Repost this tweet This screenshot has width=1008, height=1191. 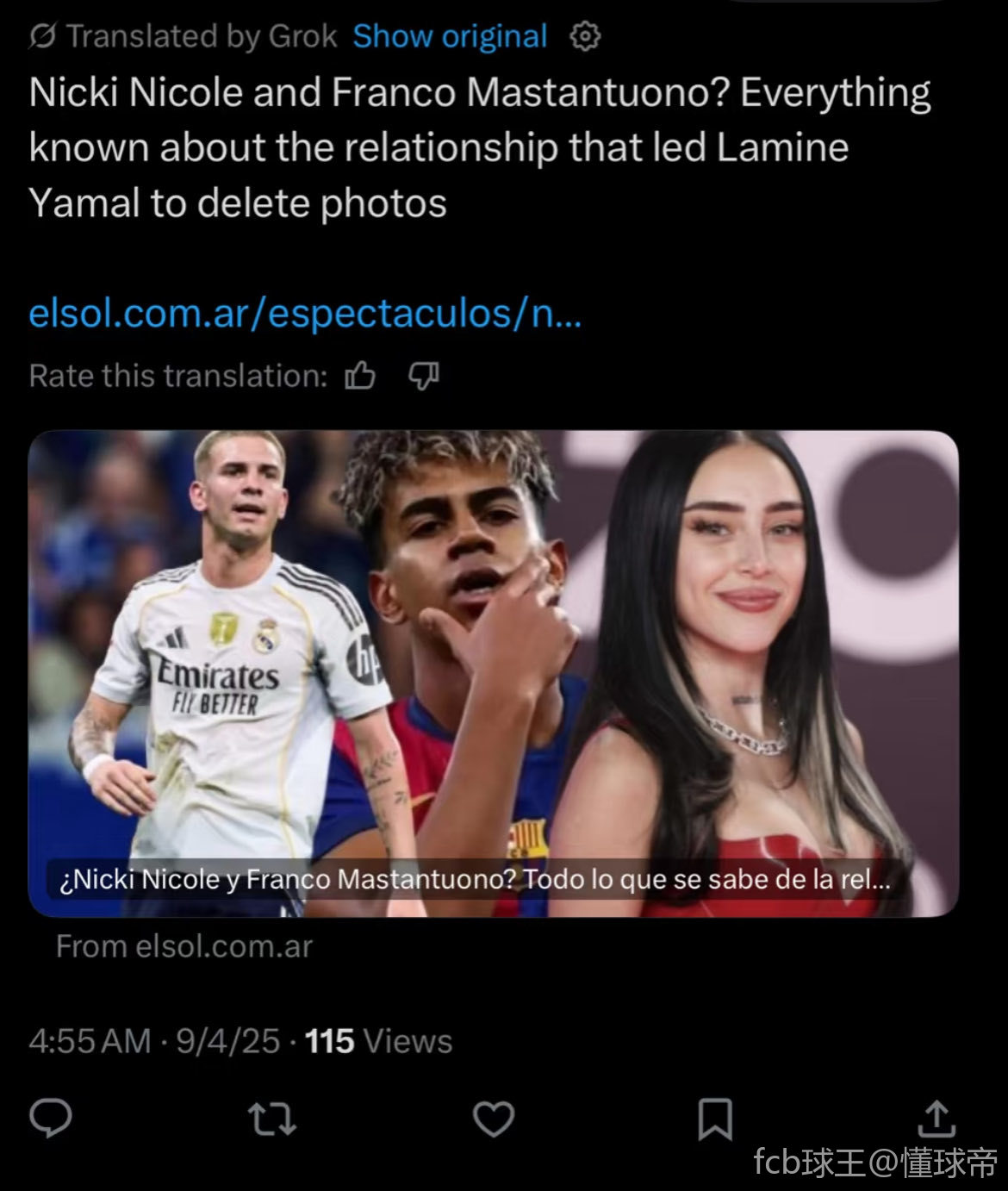(272, 1119)
